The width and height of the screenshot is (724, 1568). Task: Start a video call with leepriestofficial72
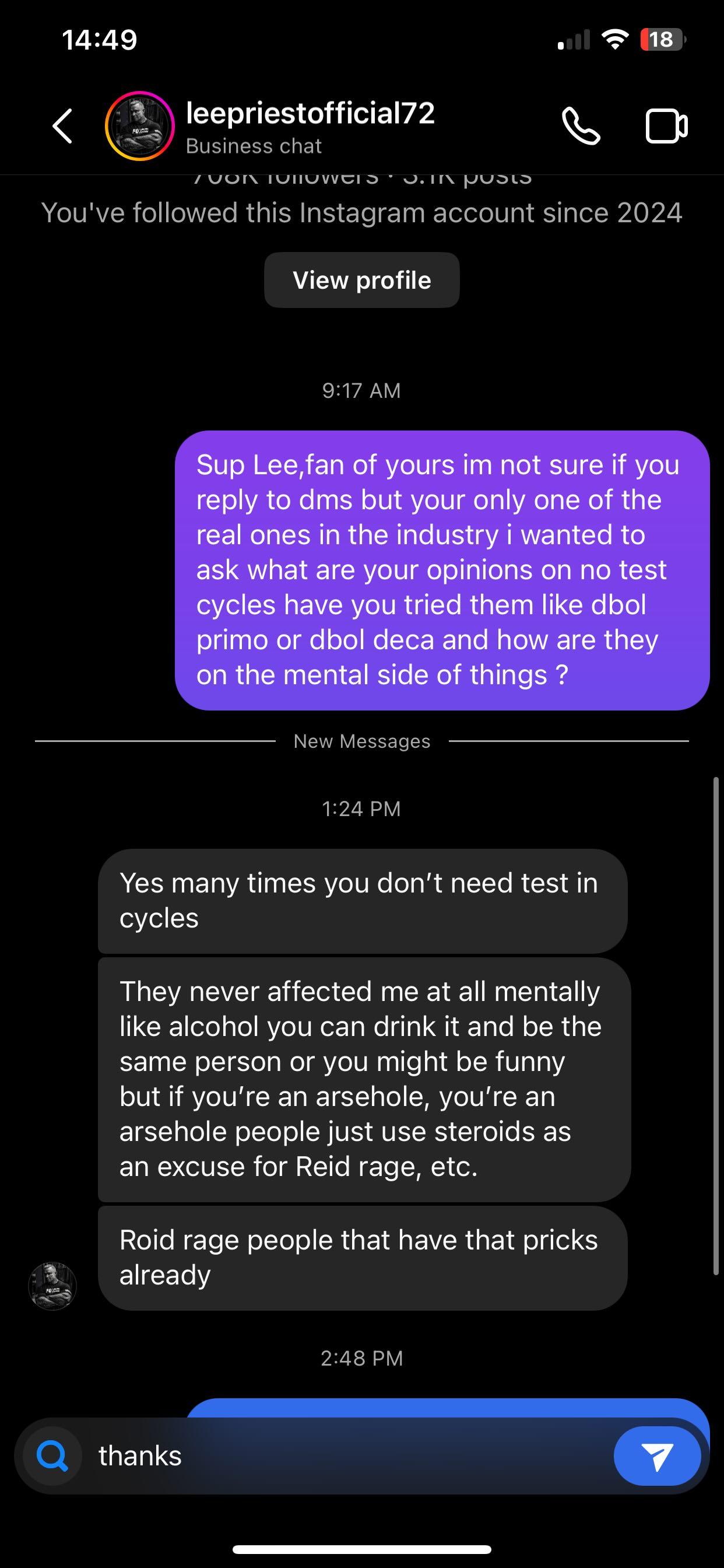(x=666, y=127)
